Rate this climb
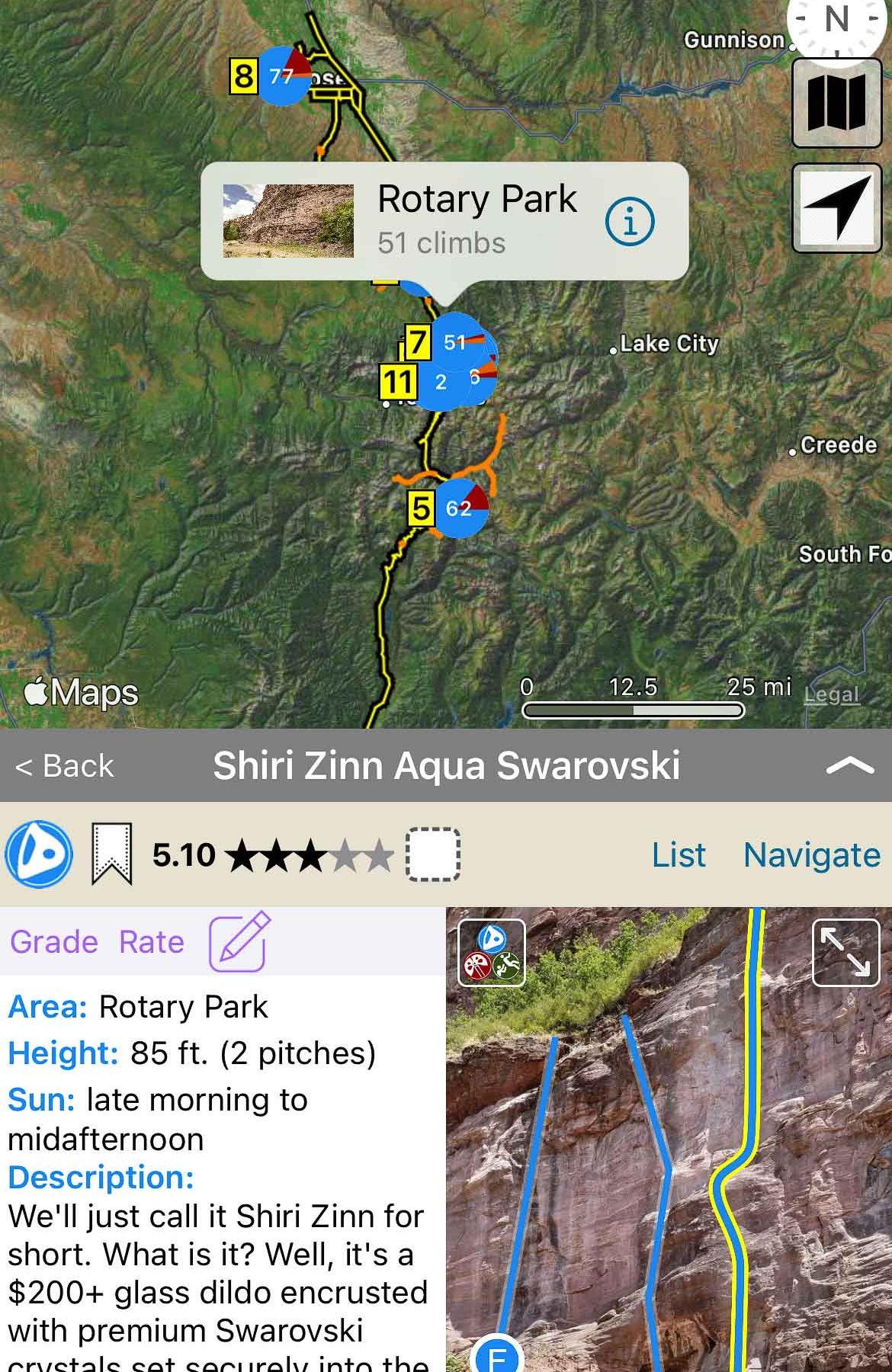Viewport: 892px width, 1372px height. [x=151, y=942]
